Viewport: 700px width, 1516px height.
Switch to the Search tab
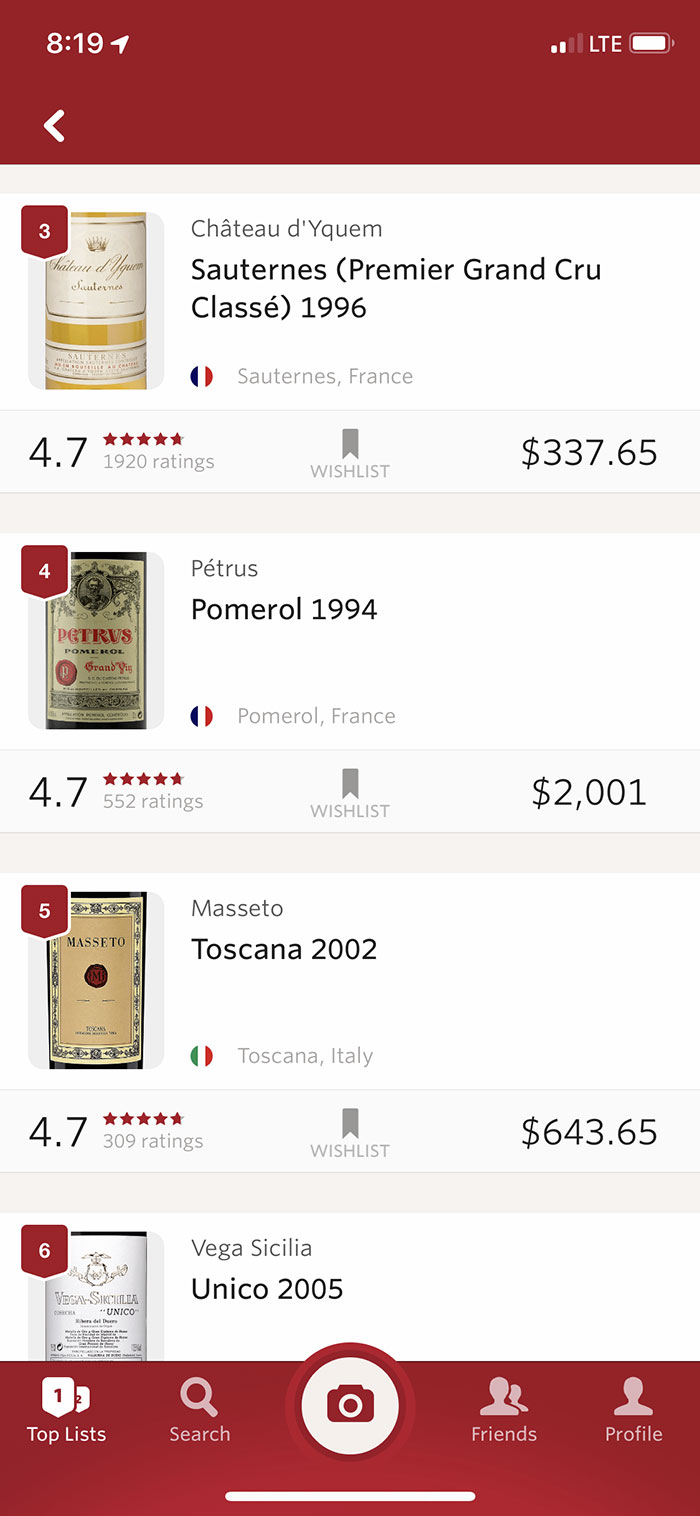(199, 1411)
